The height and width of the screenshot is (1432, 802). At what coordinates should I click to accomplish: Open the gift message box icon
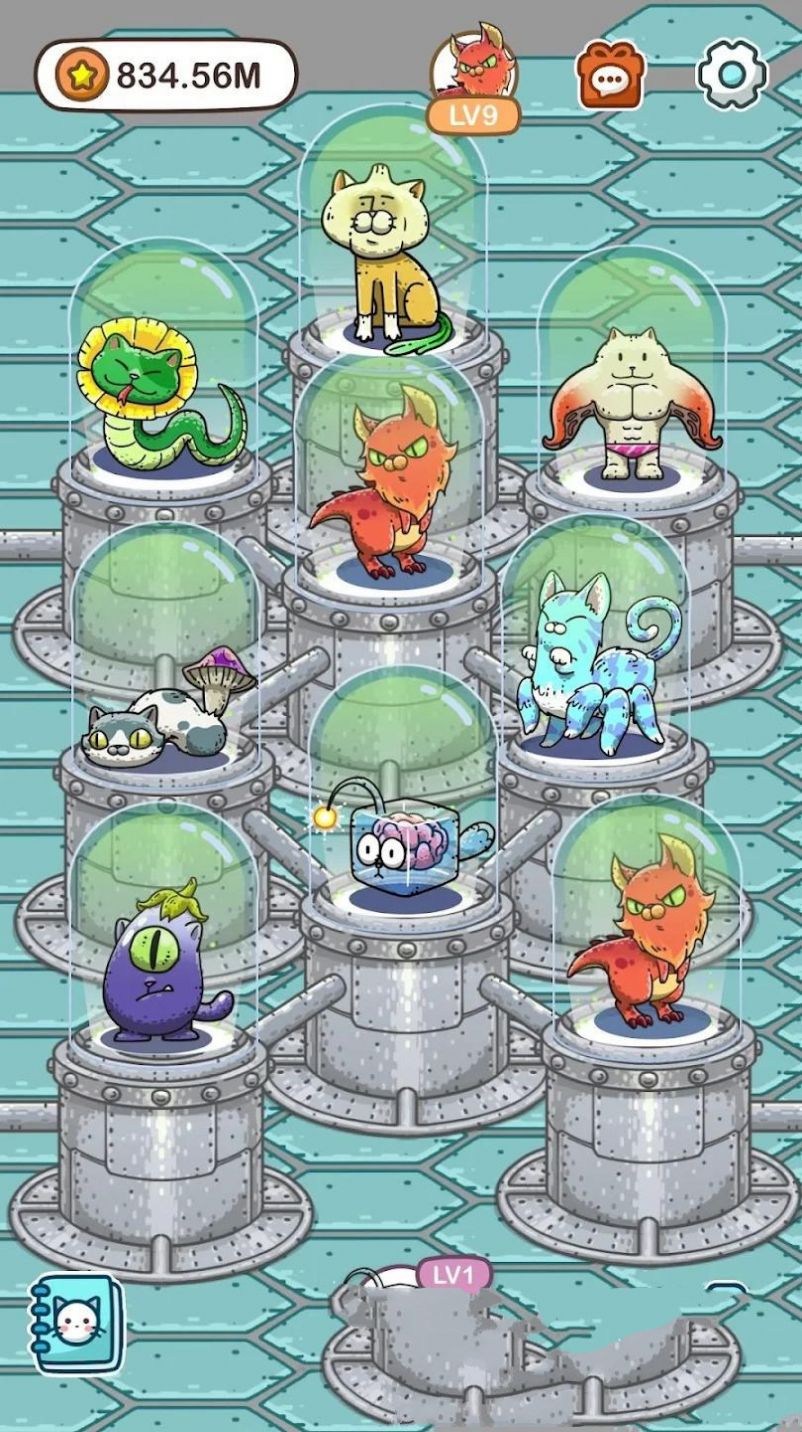point(610,75)
